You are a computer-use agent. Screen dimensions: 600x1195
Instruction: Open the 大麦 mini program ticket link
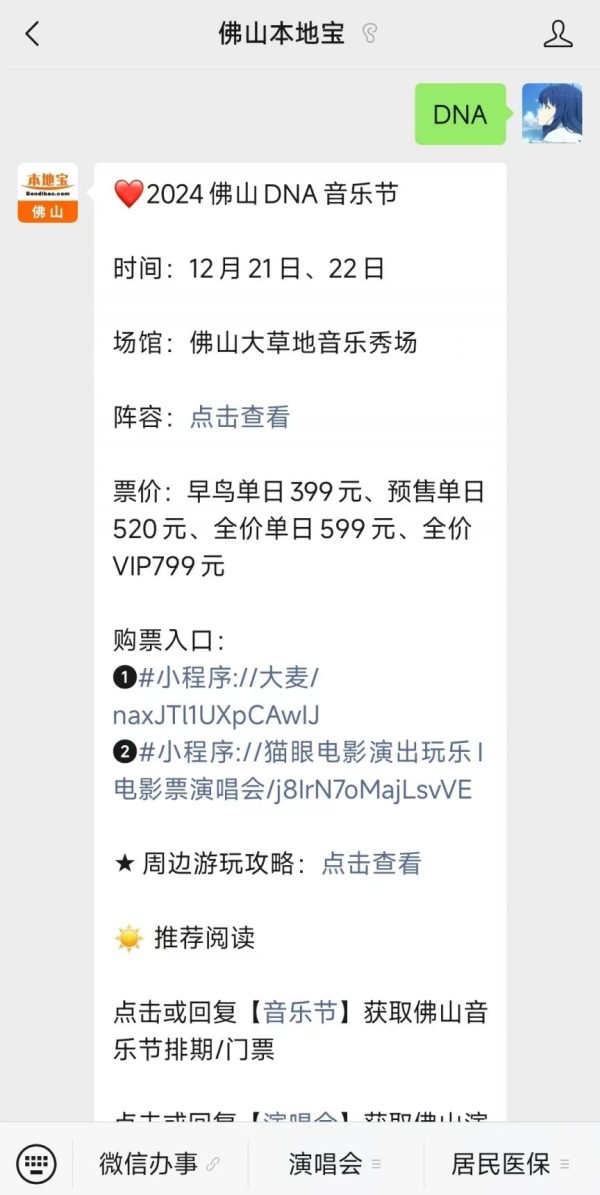(217, 696)
